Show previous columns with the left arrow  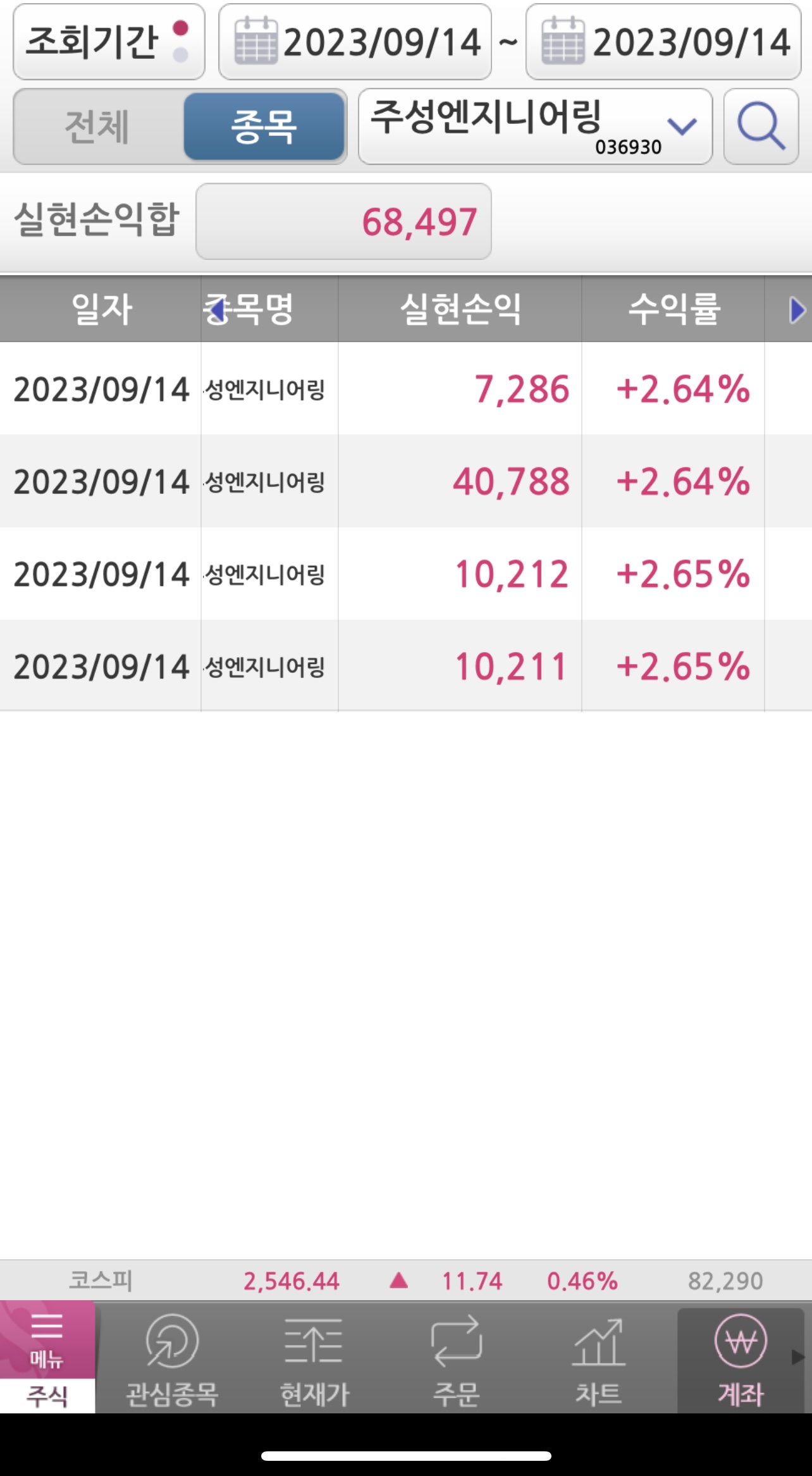click(x=216, y=310)
